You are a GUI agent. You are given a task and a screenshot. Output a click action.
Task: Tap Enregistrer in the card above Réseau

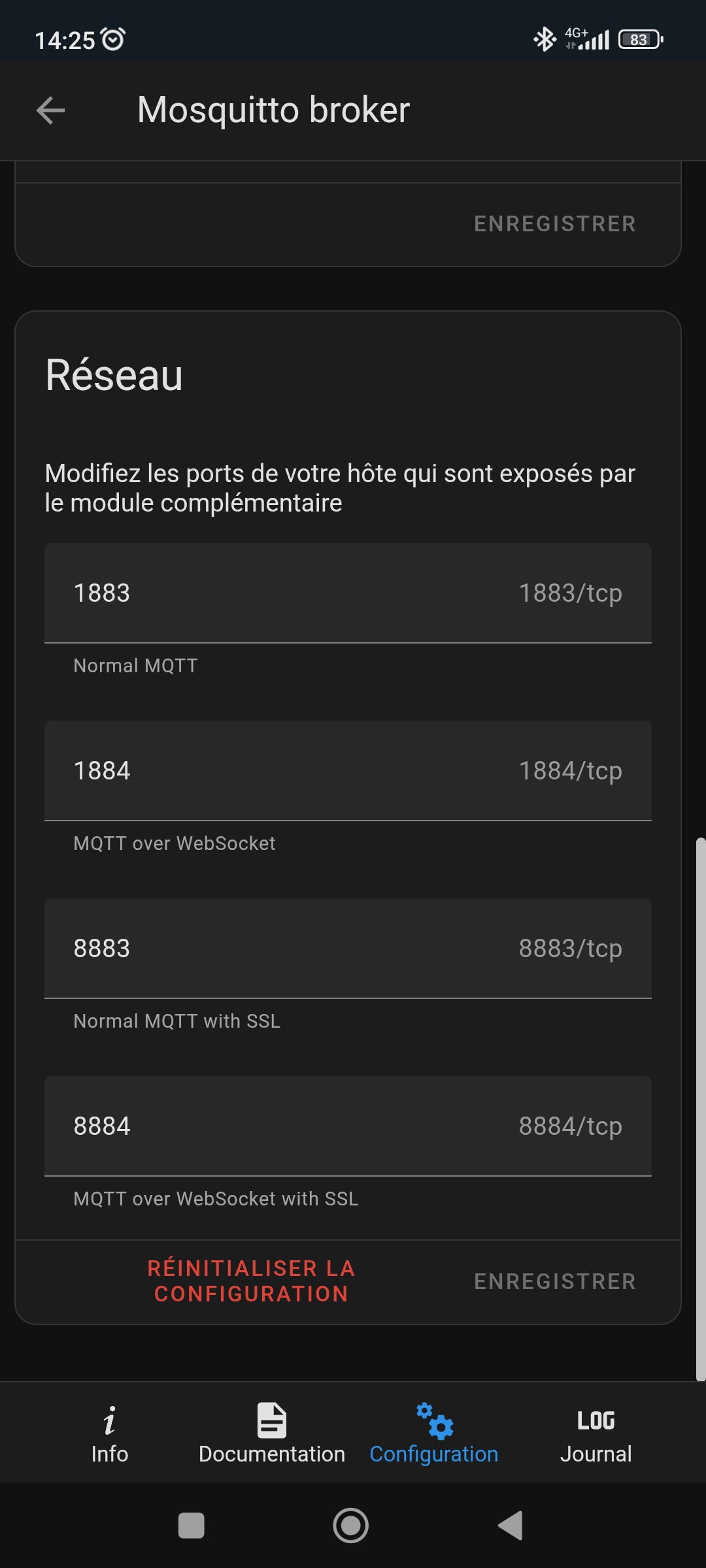[x=555, y=223]
